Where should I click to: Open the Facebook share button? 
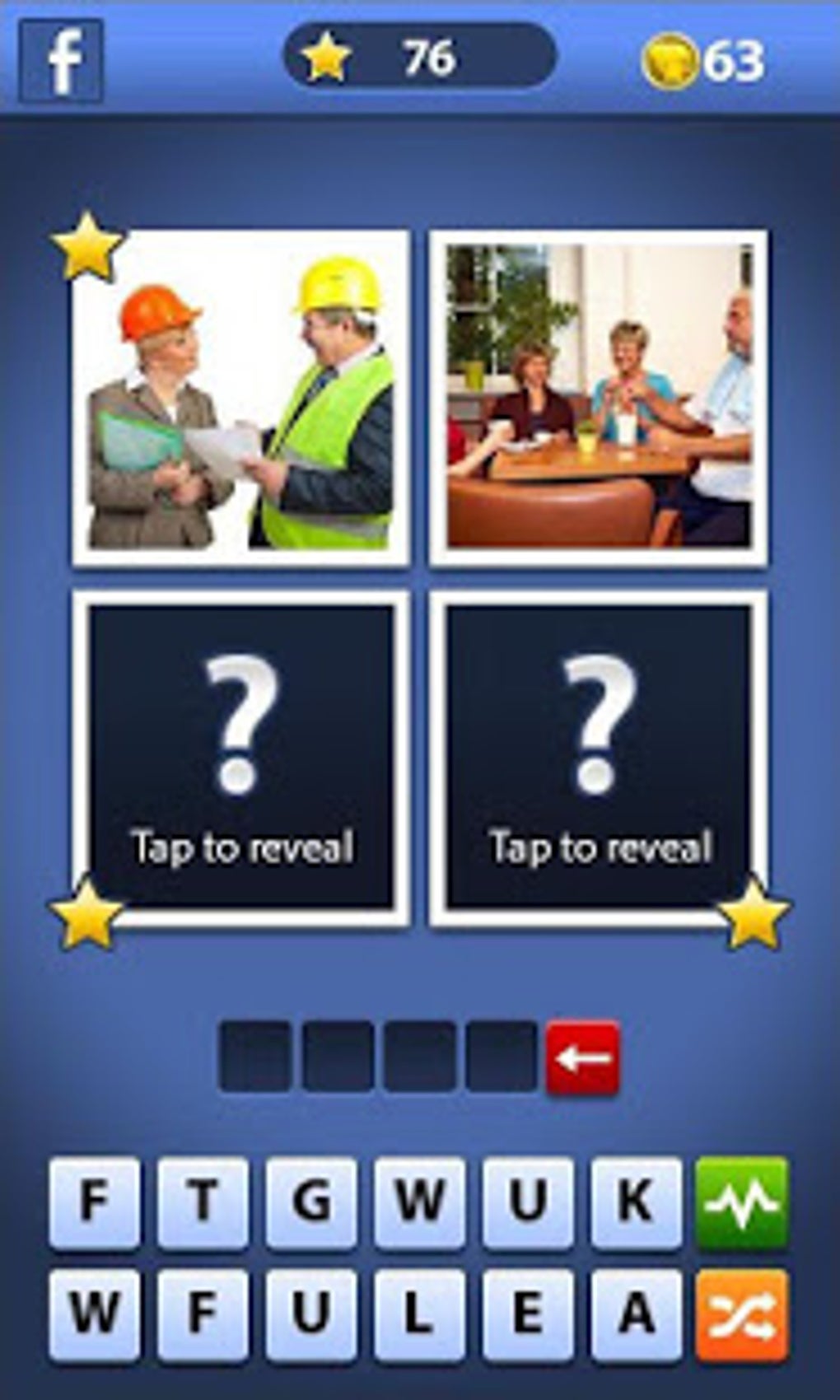(62, 62)
